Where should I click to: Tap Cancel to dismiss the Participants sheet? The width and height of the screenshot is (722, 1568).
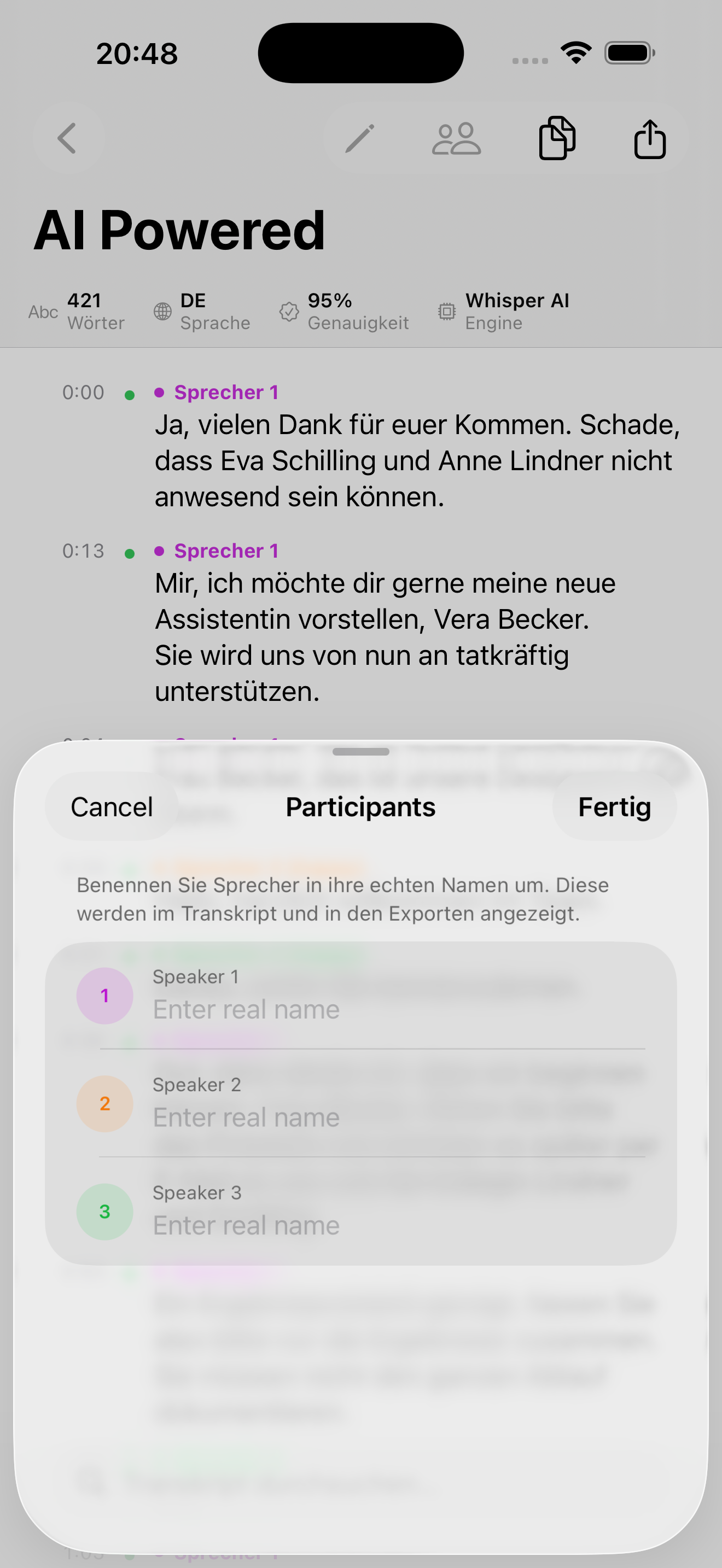pos(112,806)
